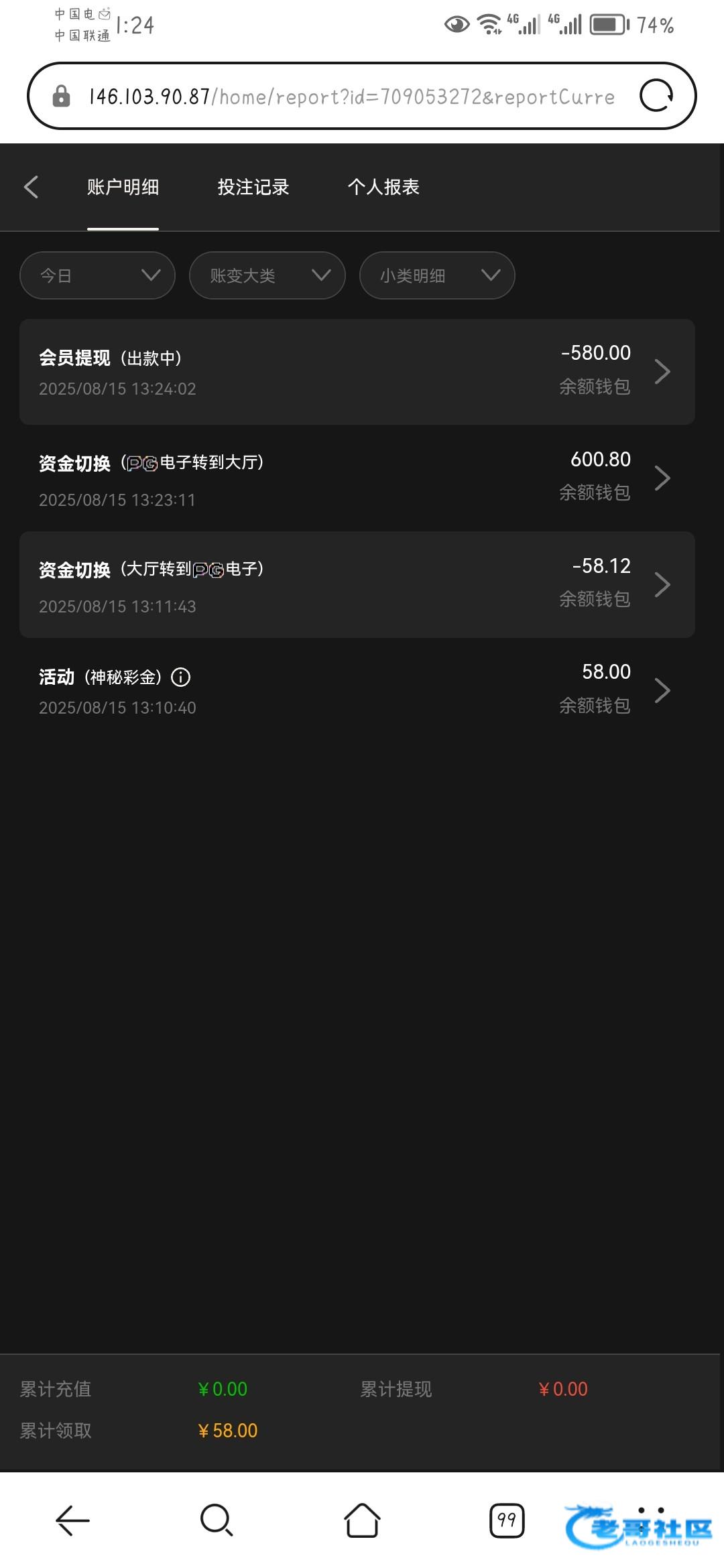
Task: Open the 账变大类 filter dropdown
Action: [267, 275]
